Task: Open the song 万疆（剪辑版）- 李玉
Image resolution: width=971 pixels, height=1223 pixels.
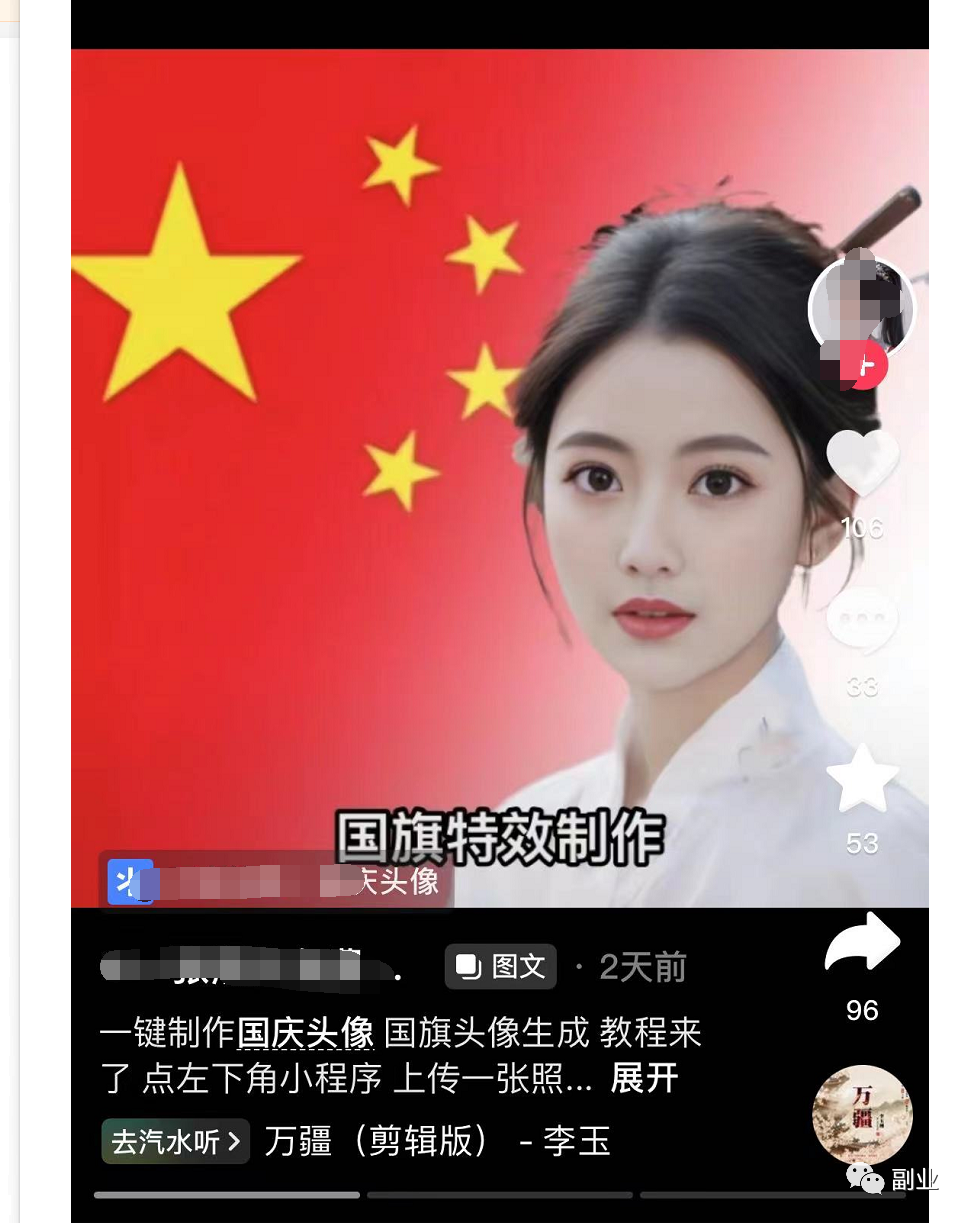Action: 436,1141
